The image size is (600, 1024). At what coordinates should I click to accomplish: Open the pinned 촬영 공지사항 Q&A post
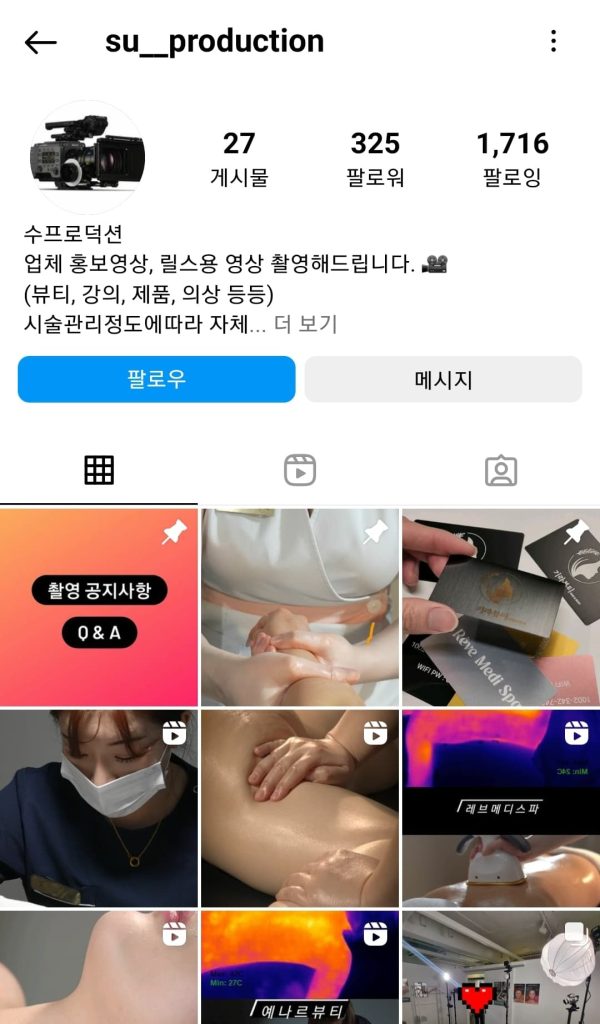[99, 607]
